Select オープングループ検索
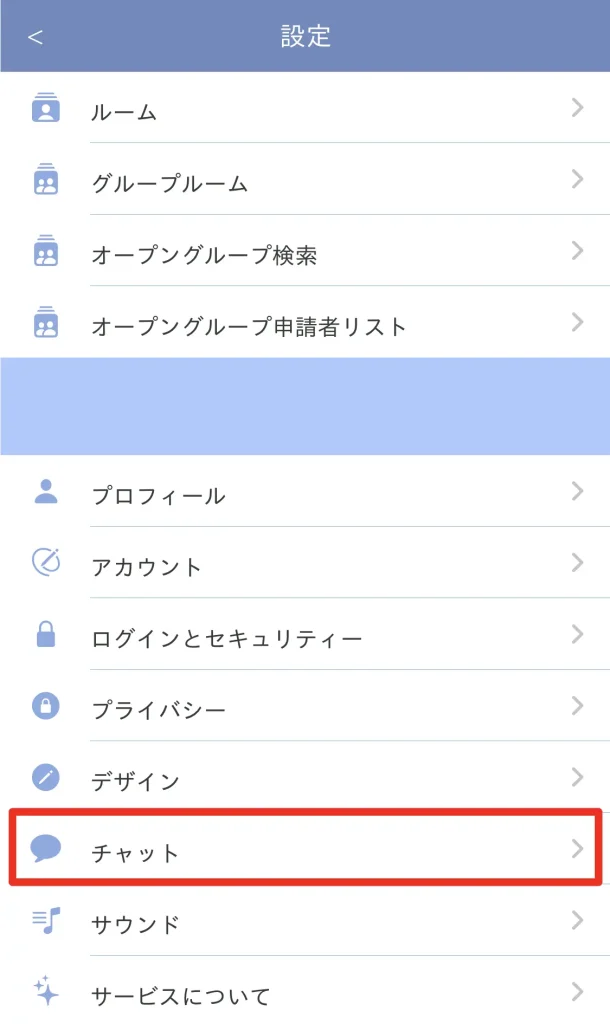The width and height of the screenshot is (610, 1024). click(305, 250)
